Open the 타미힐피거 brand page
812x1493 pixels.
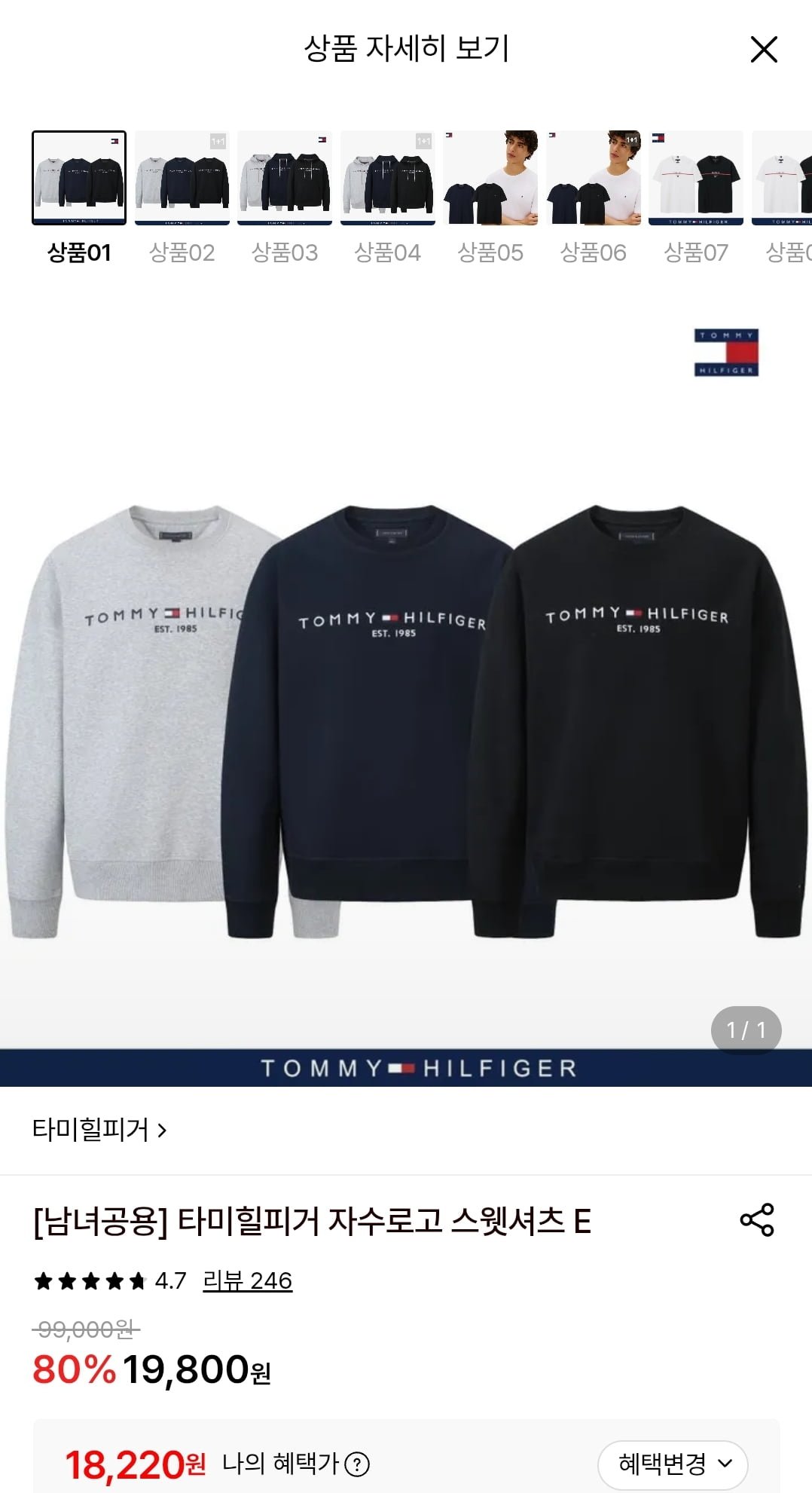point(99,1130)
